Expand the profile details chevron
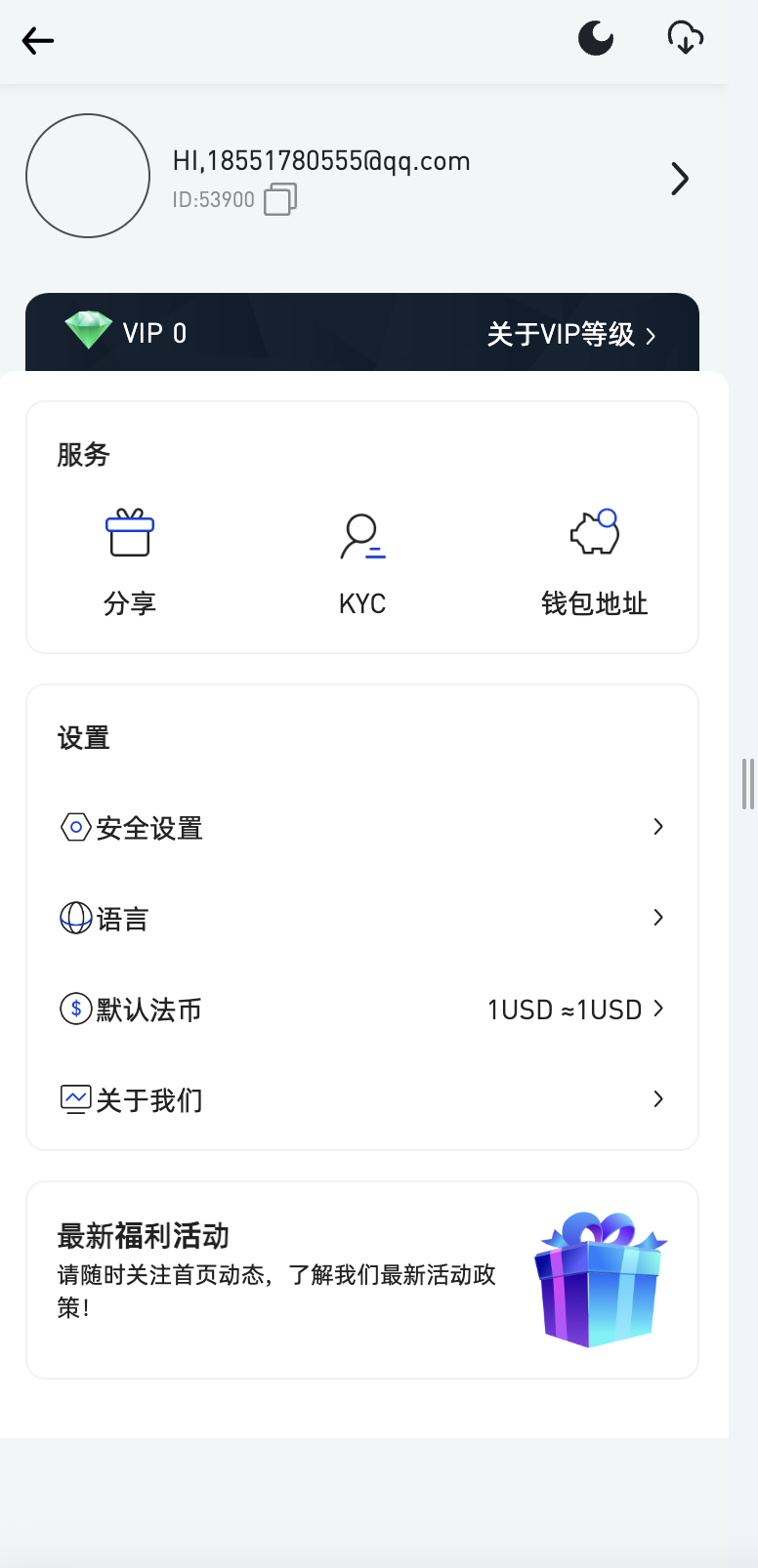 (681, 179)
